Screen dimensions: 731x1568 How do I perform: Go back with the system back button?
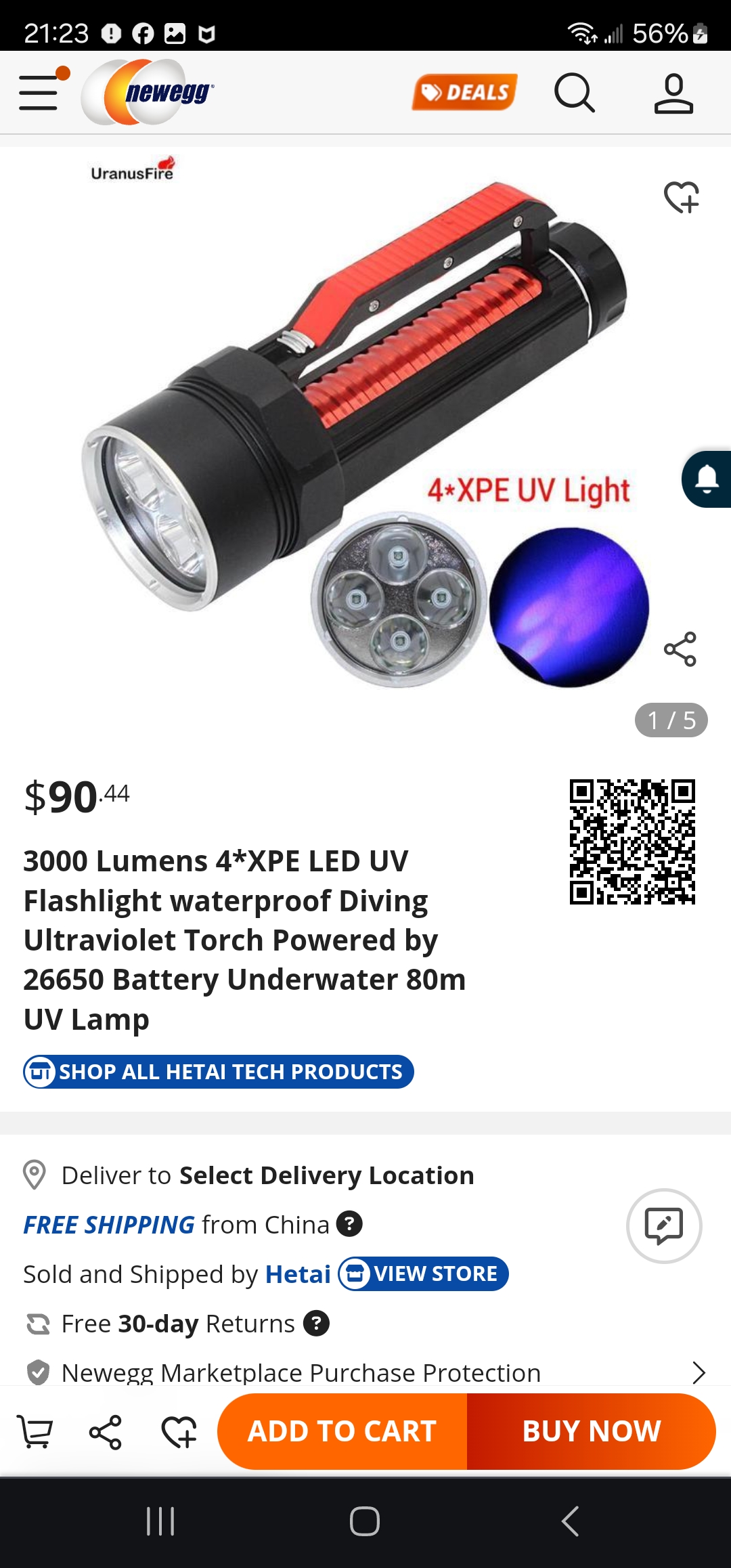(570, 1521)
